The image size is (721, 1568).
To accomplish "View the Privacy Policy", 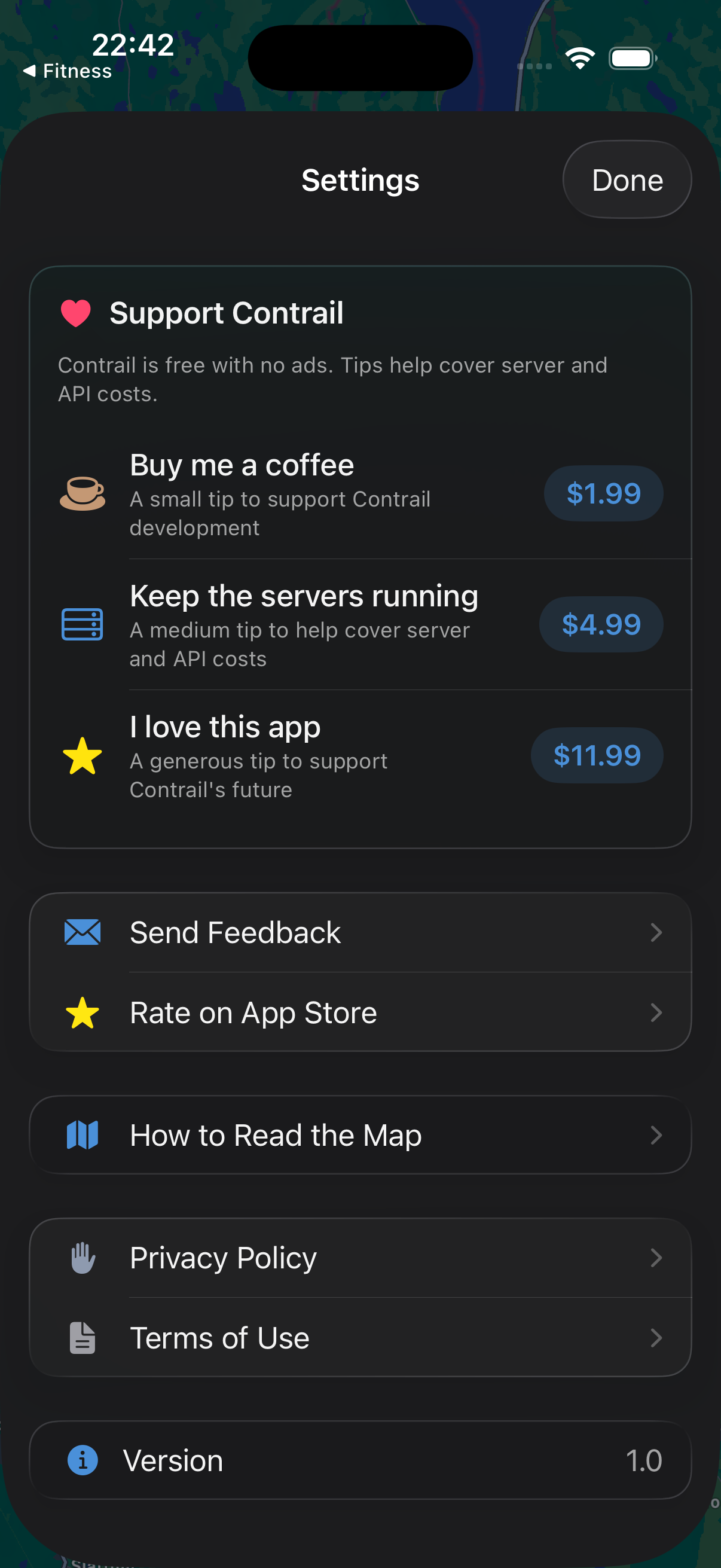I will (360, 1258).
